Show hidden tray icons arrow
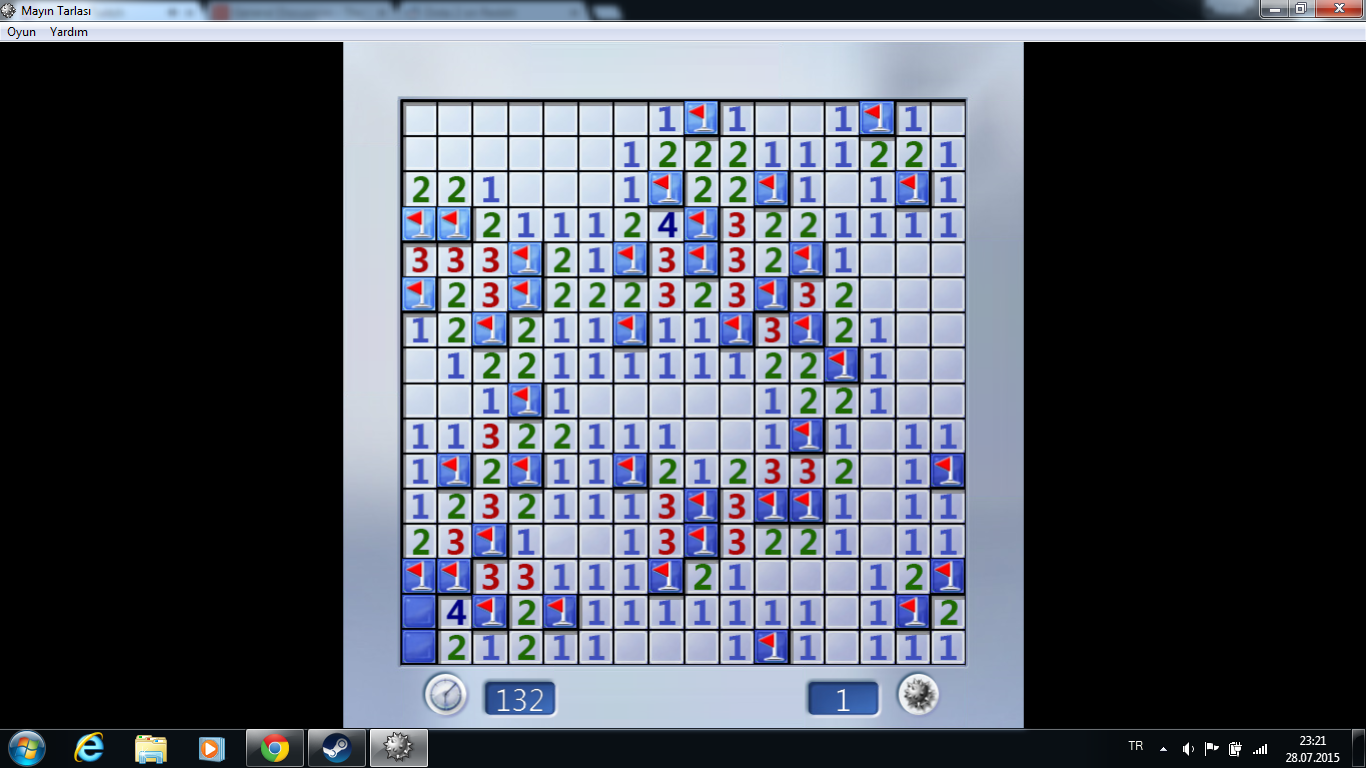The image size is (1366, 768). [x=1163, y=748]
